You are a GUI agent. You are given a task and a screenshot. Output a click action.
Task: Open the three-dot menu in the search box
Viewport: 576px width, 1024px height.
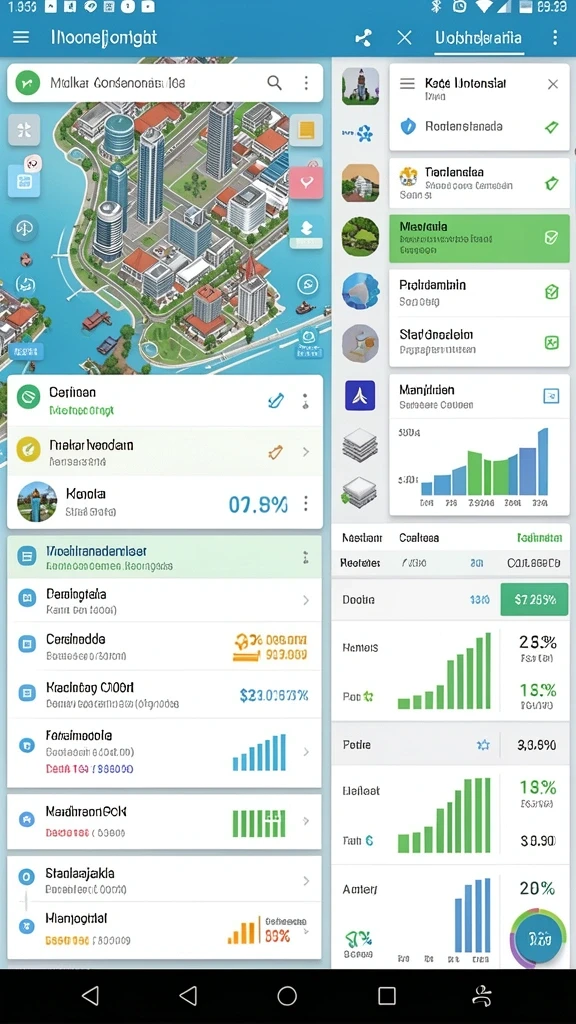pyautogui.click(x=306, y=83)
